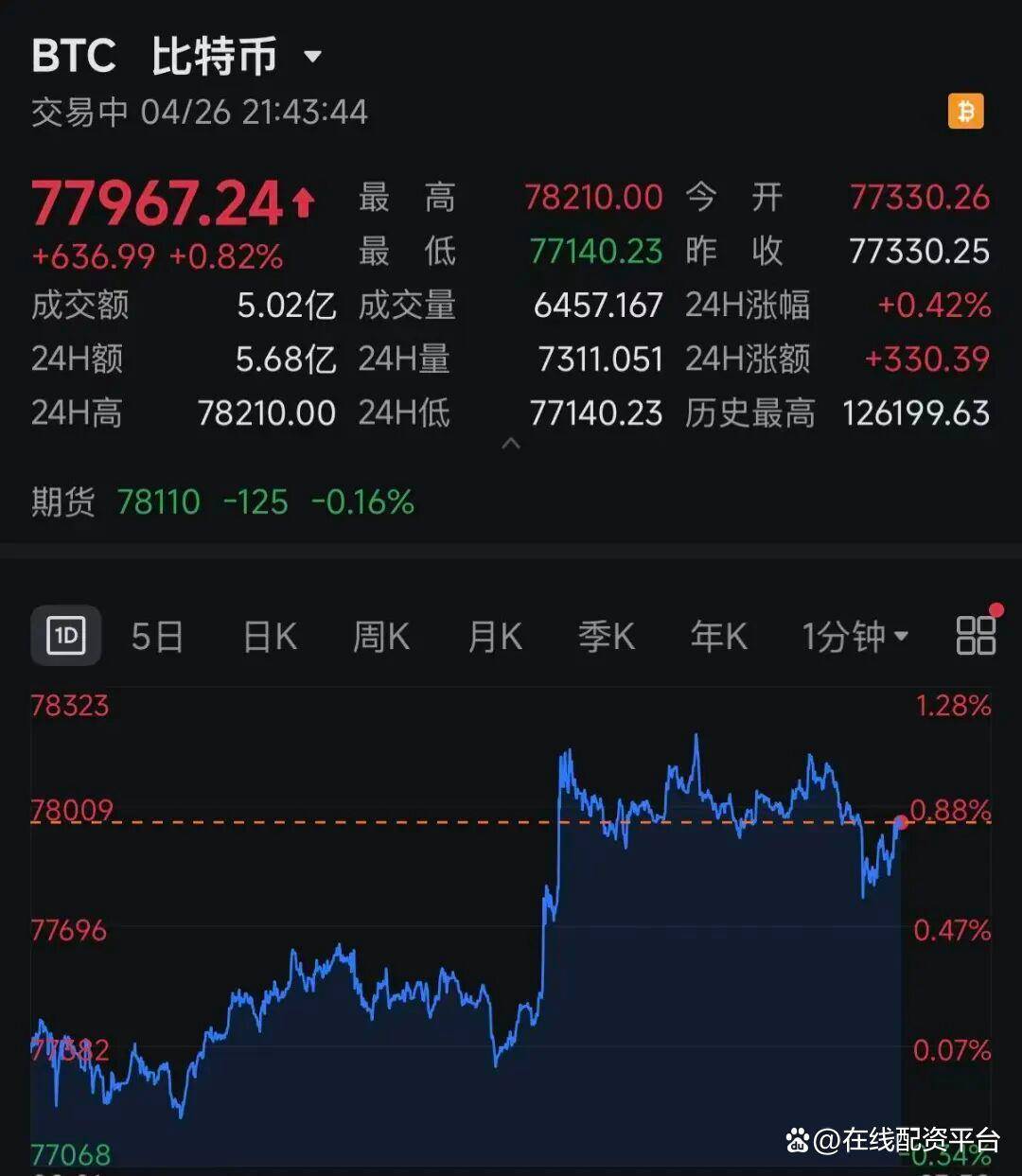The image size is (1022, 1176).
Task: Open the BTC 比特币 symbol dropdown
Action: click(312, 57)
